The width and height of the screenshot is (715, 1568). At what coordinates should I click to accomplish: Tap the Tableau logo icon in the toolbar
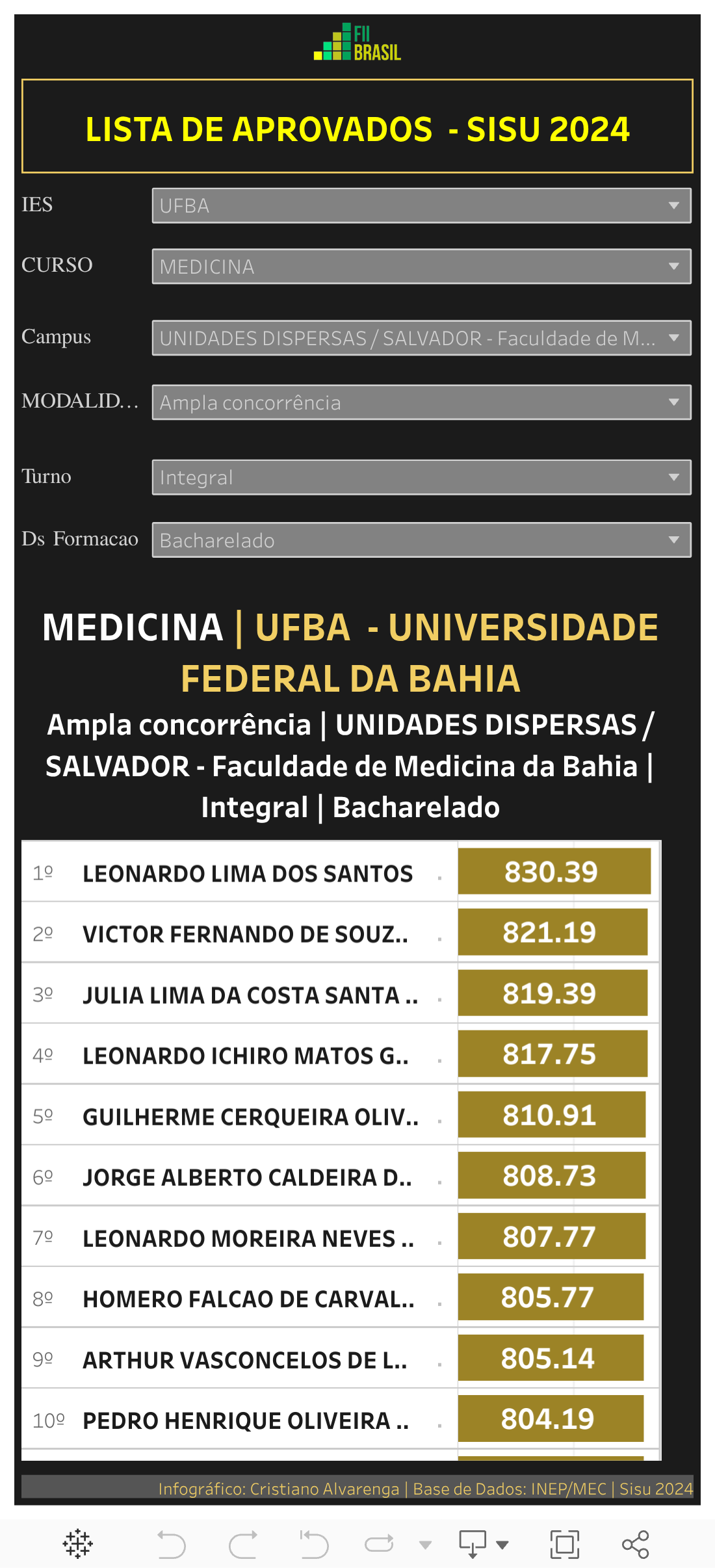click(x=78, y=1544)
